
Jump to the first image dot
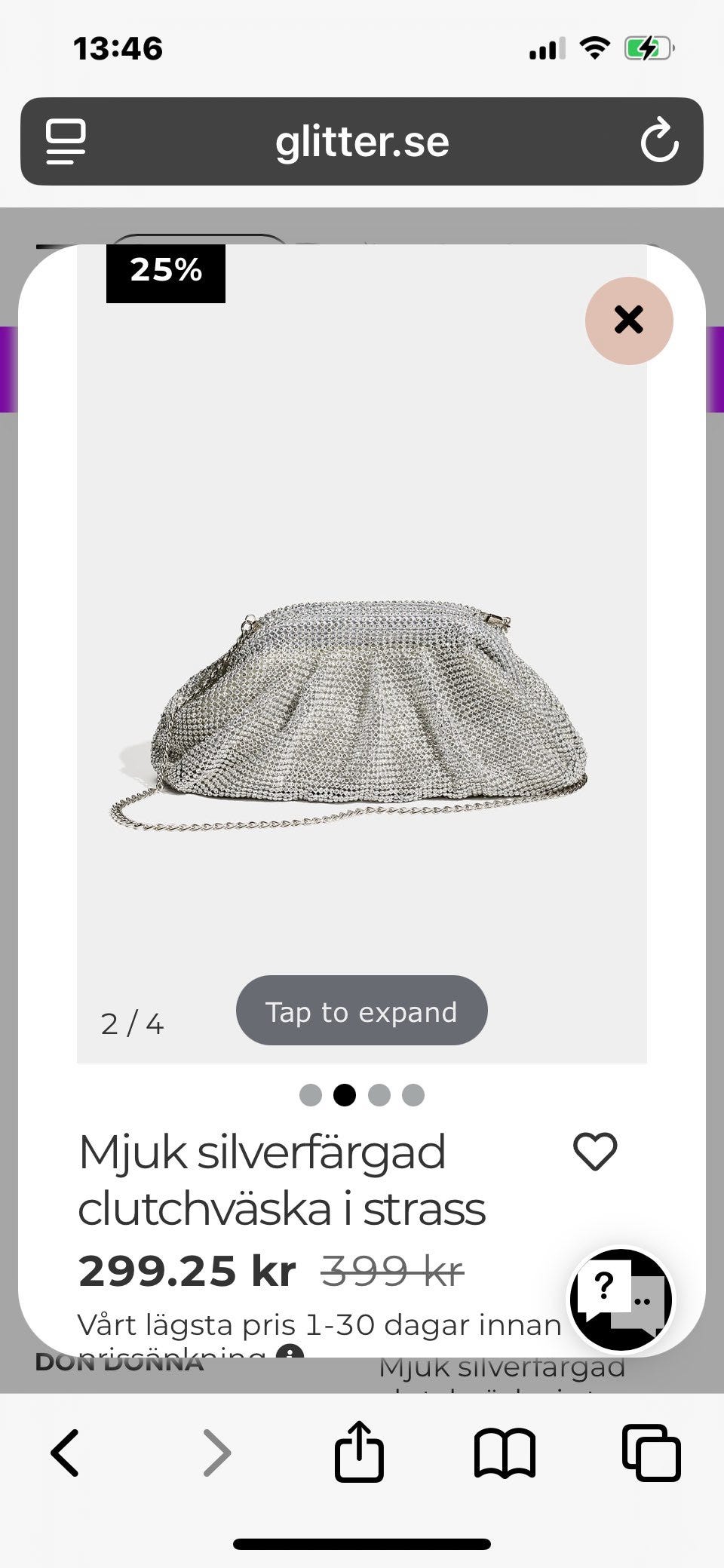point(311,1095)
